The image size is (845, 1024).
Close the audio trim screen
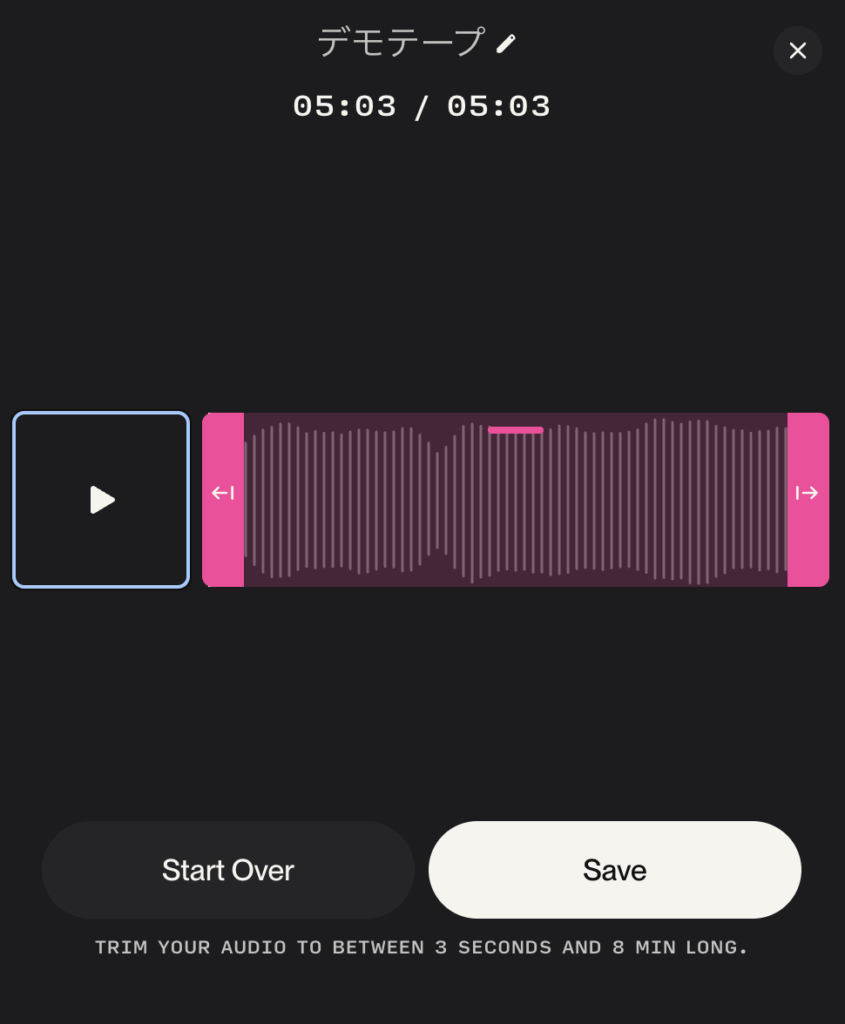(797, 50)
